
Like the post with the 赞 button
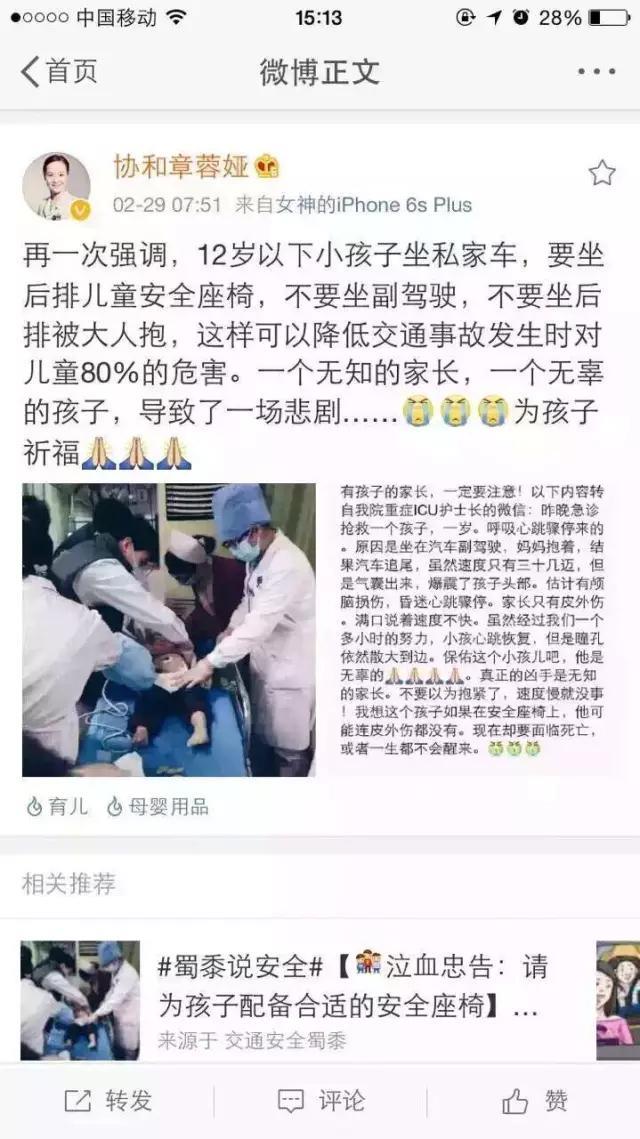(x=535, y=1101)
